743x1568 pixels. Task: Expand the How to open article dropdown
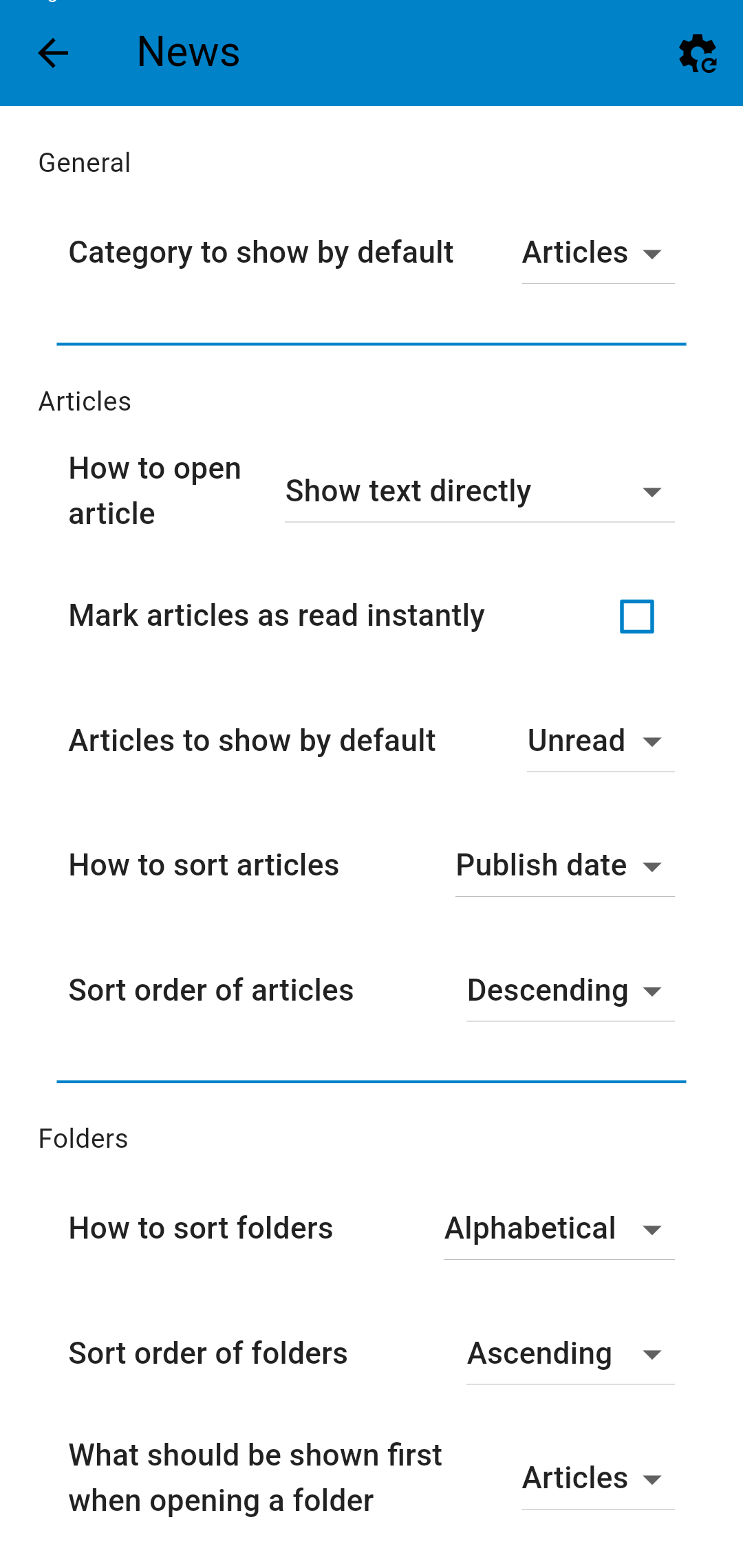coord(480,492)
